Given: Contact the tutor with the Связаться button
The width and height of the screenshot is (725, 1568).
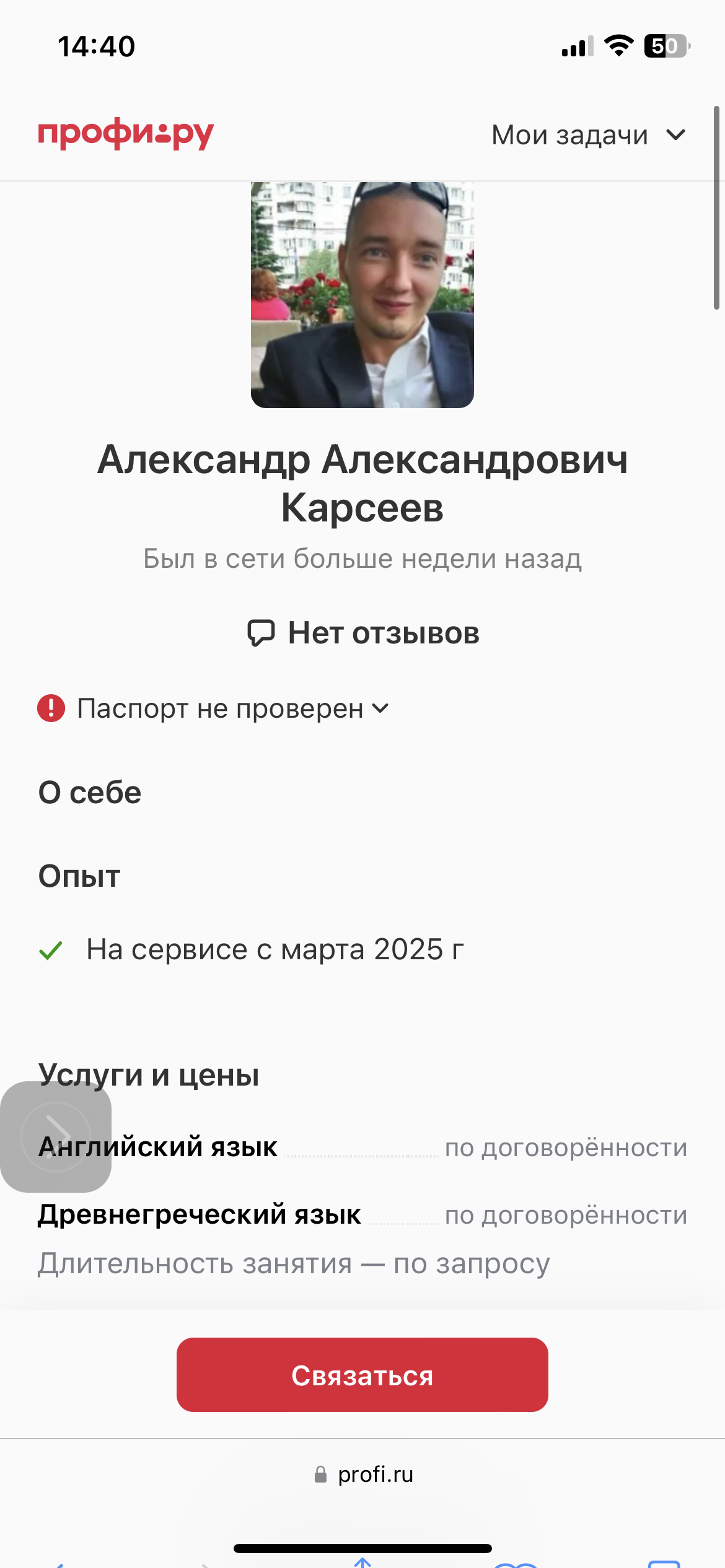Looking at the screenshot, I should pos(362,1375).
